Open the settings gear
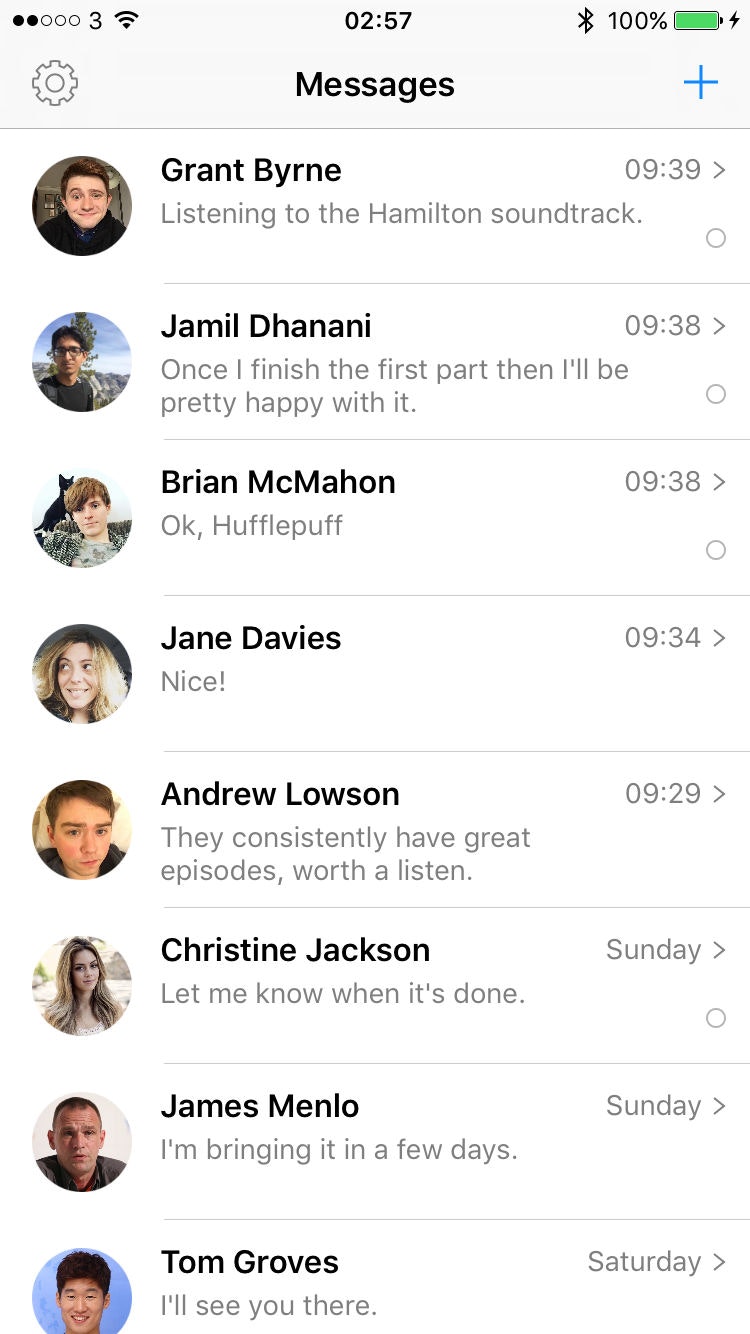The image size is (750, 1334). click(x=55, y=84)
